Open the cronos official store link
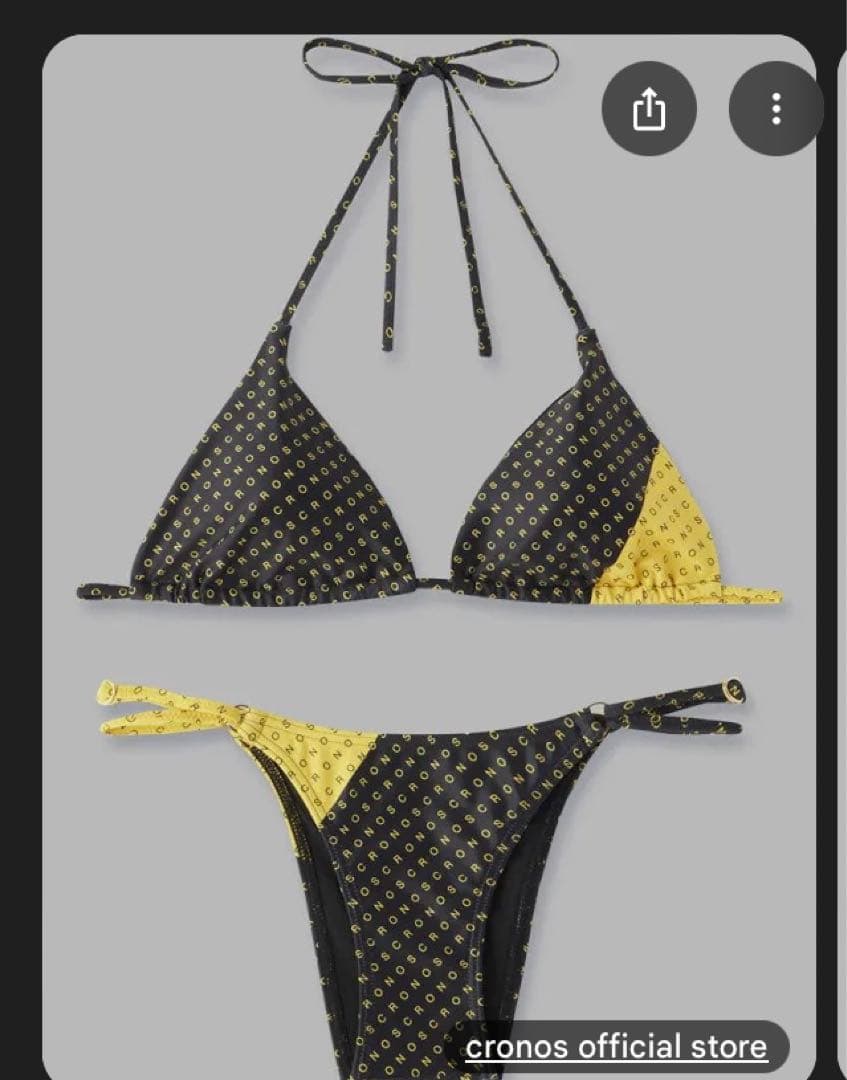 [x=617, y=1047]
